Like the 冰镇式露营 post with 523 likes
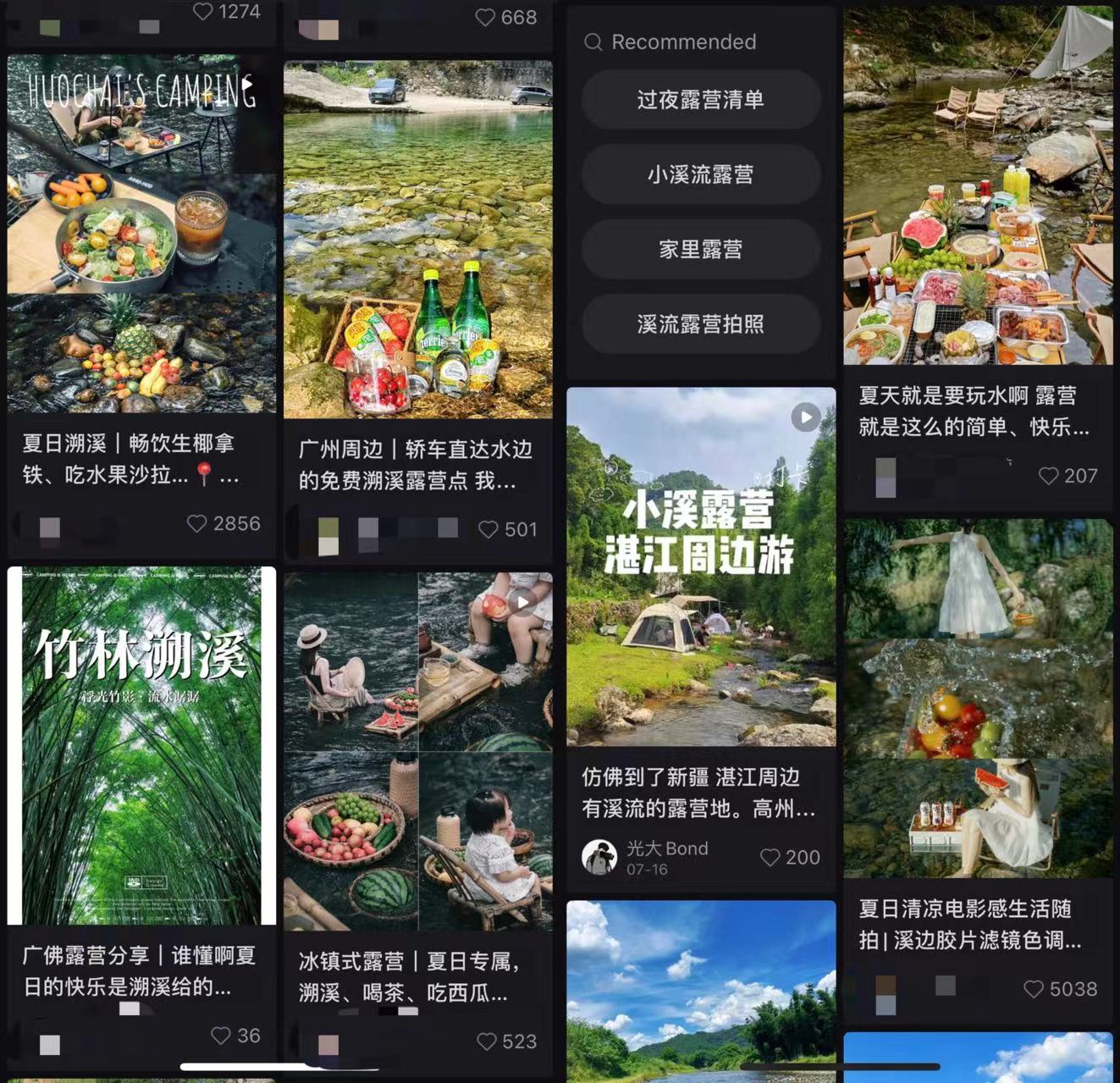Image resolution: width=1120 pixels, height=1083 pixels. coord(487,1042)
